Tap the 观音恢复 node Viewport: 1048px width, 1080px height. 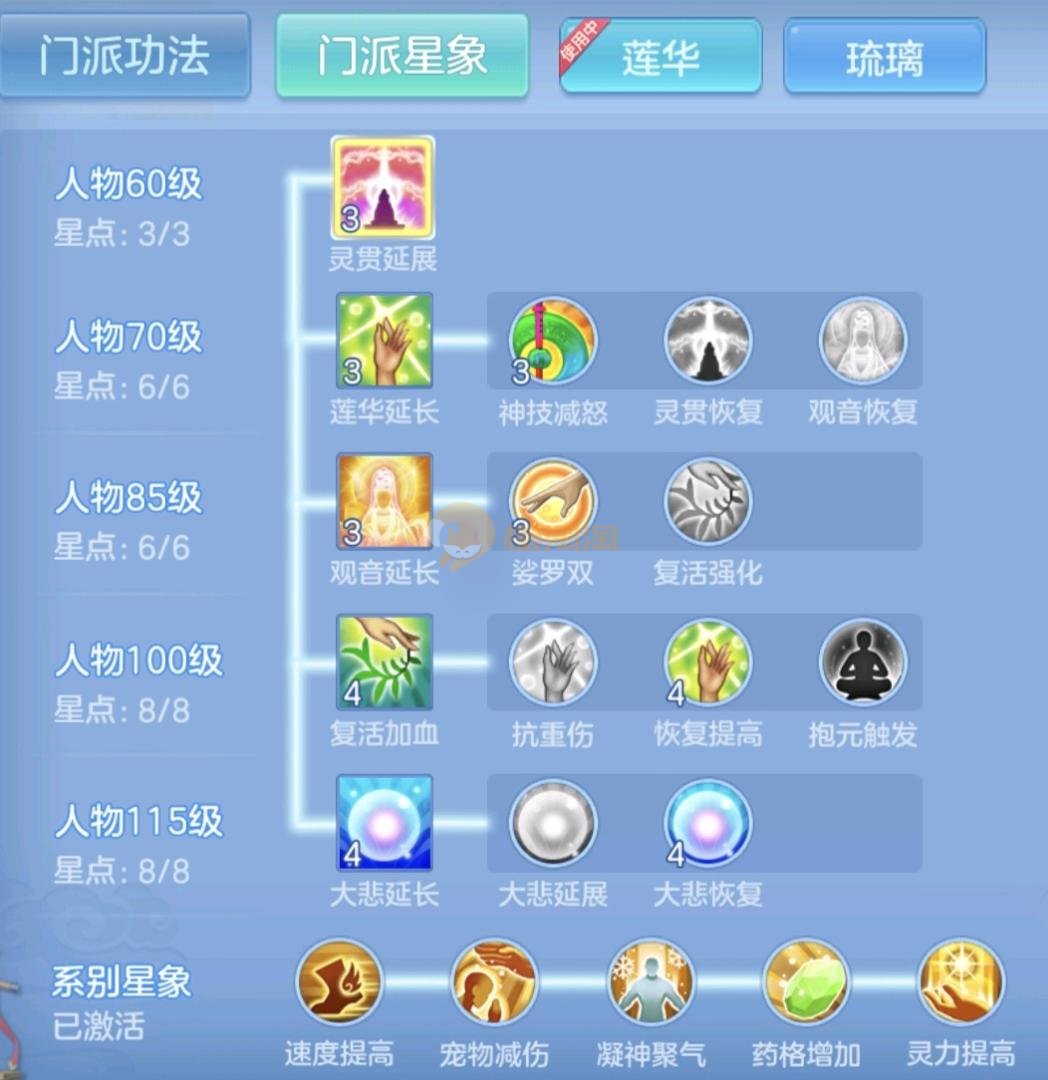click(x=863, y=342)
